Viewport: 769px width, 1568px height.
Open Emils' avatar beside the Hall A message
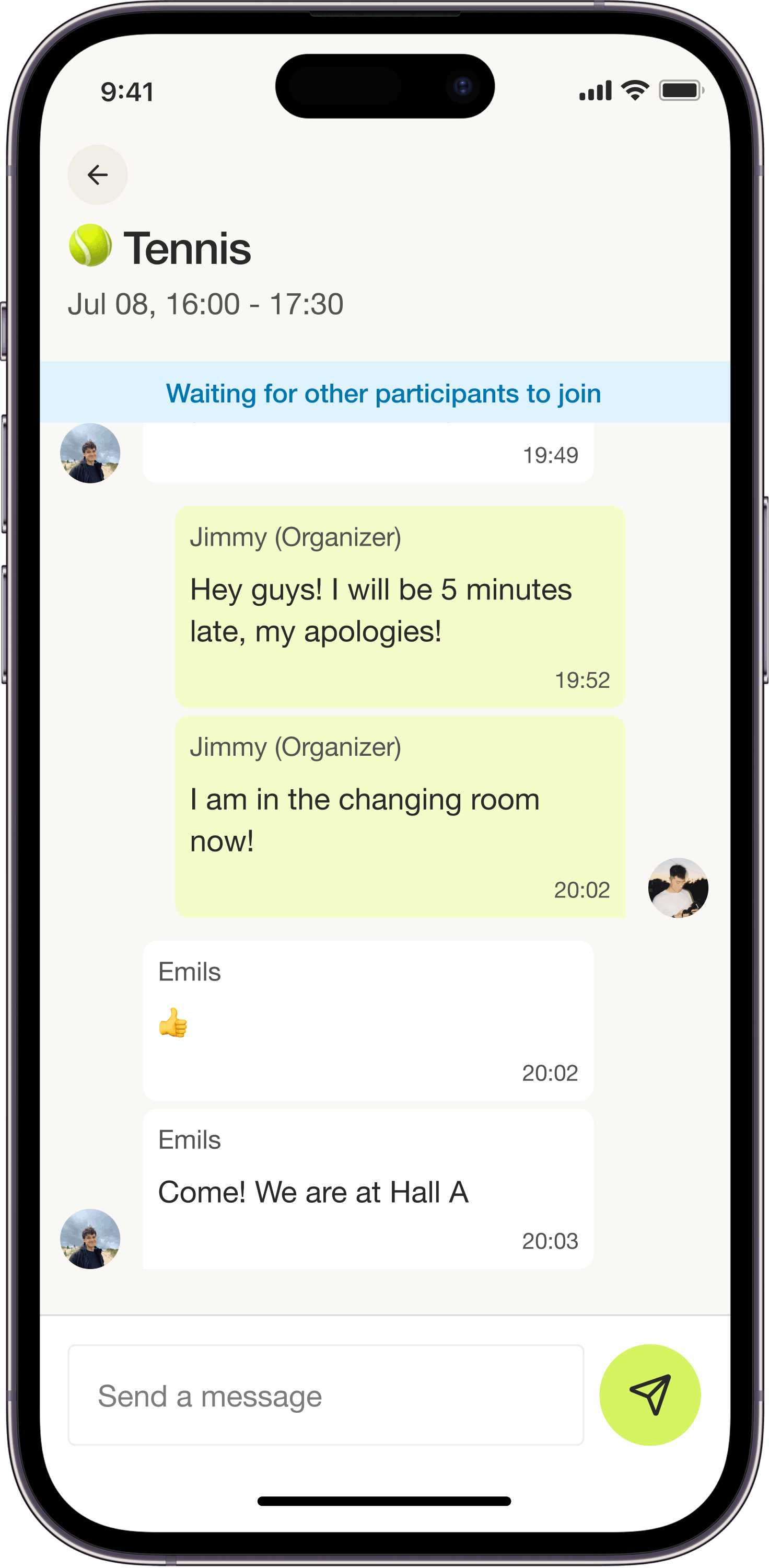click(x=90, y=1239)
